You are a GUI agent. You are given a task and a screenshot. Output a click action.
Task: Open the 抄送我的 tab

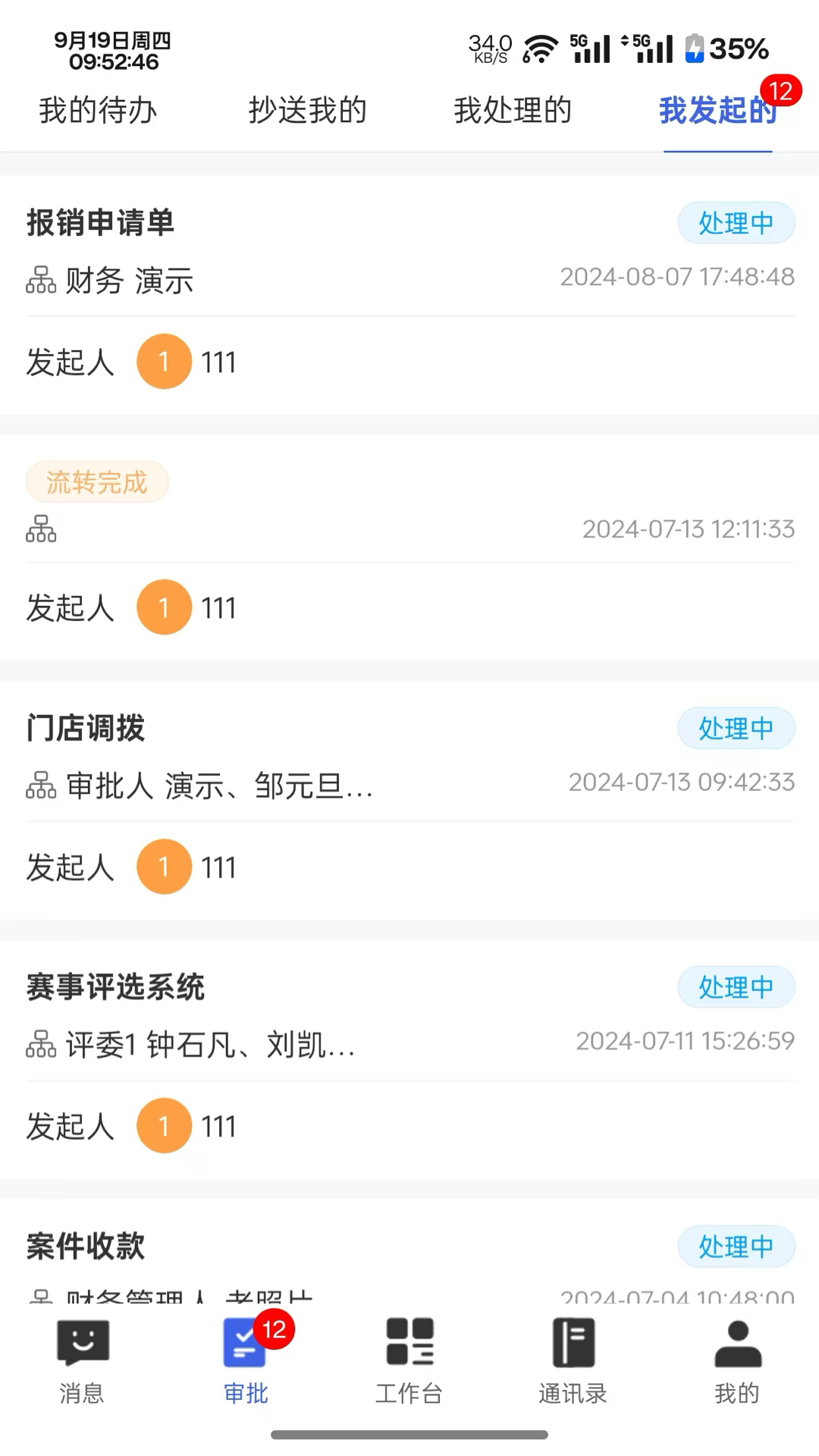click(307, 110)
